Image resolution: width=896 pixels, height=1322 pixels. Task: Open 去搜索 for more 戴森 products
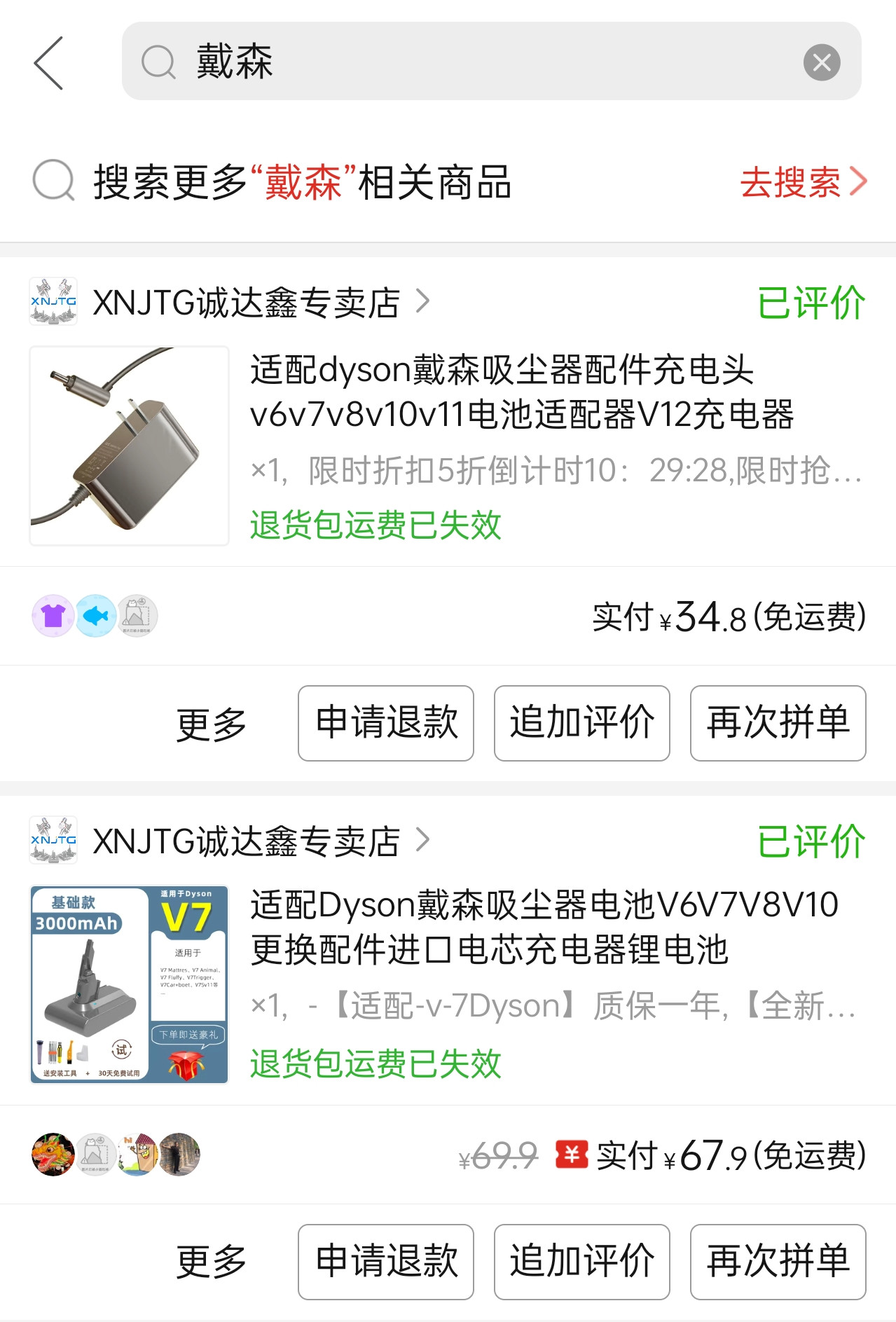pyautogui.click(x=803, y=183)
